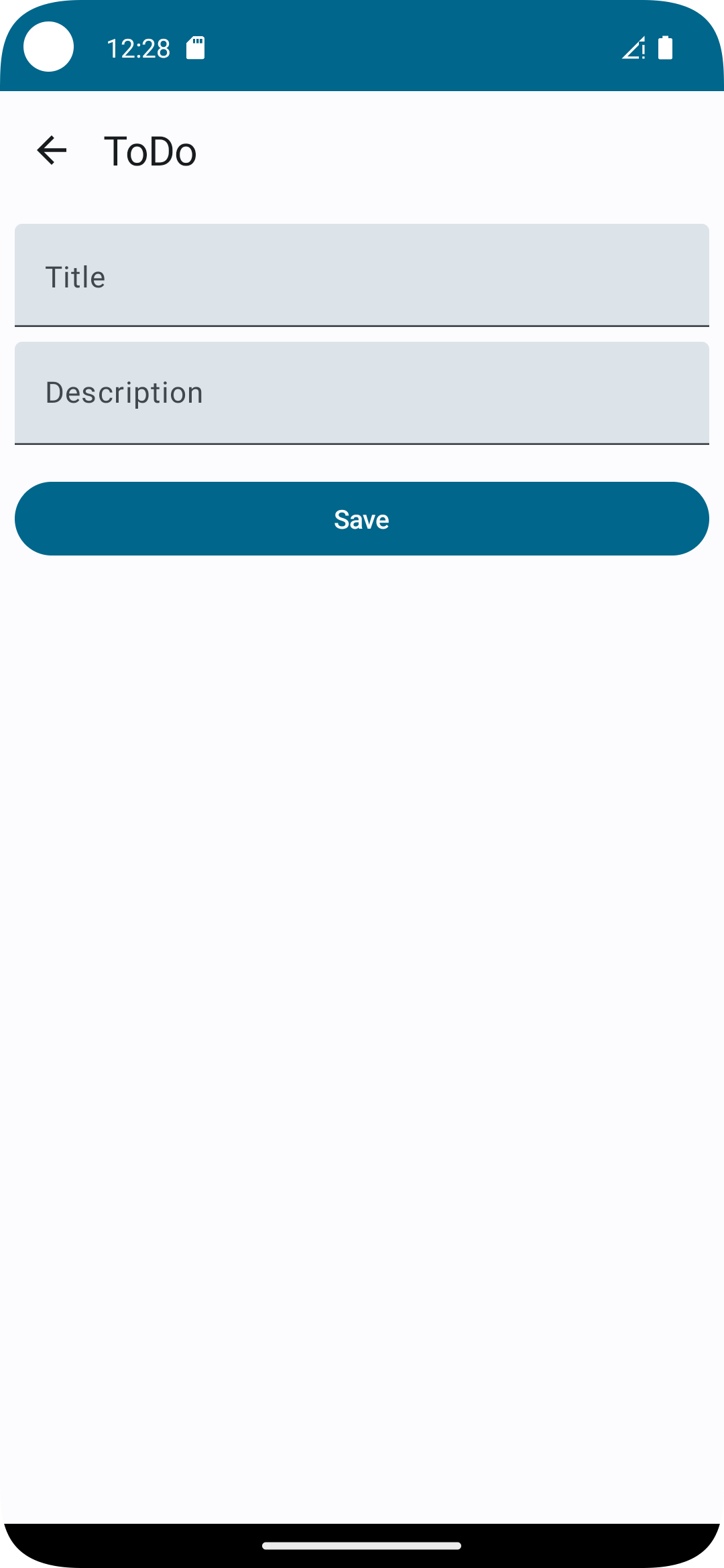Focus the Title text field
This screenshot has height=1568, width=724.
pos(362,275)
